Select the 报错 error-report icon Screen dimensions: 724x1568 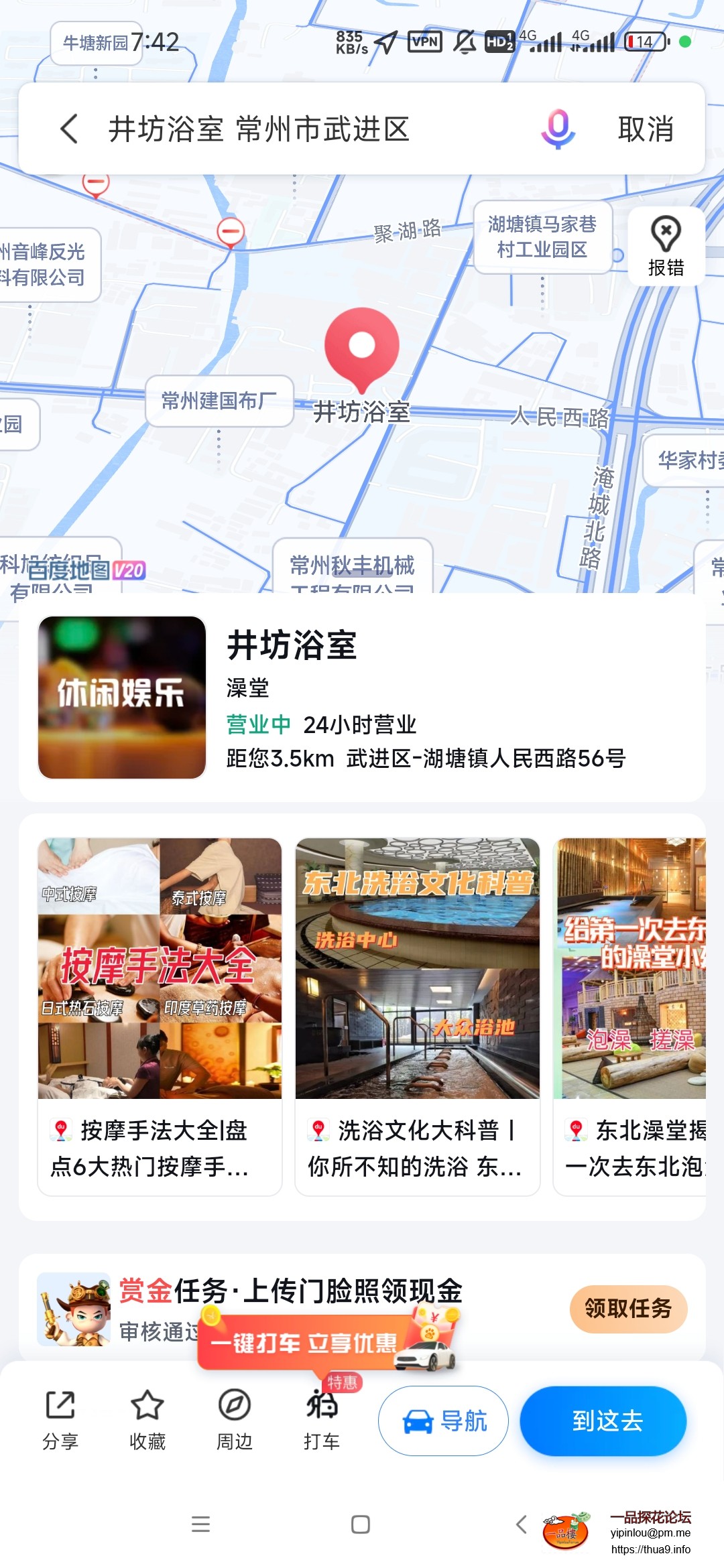pyautogui.click(x=666, y=247)
